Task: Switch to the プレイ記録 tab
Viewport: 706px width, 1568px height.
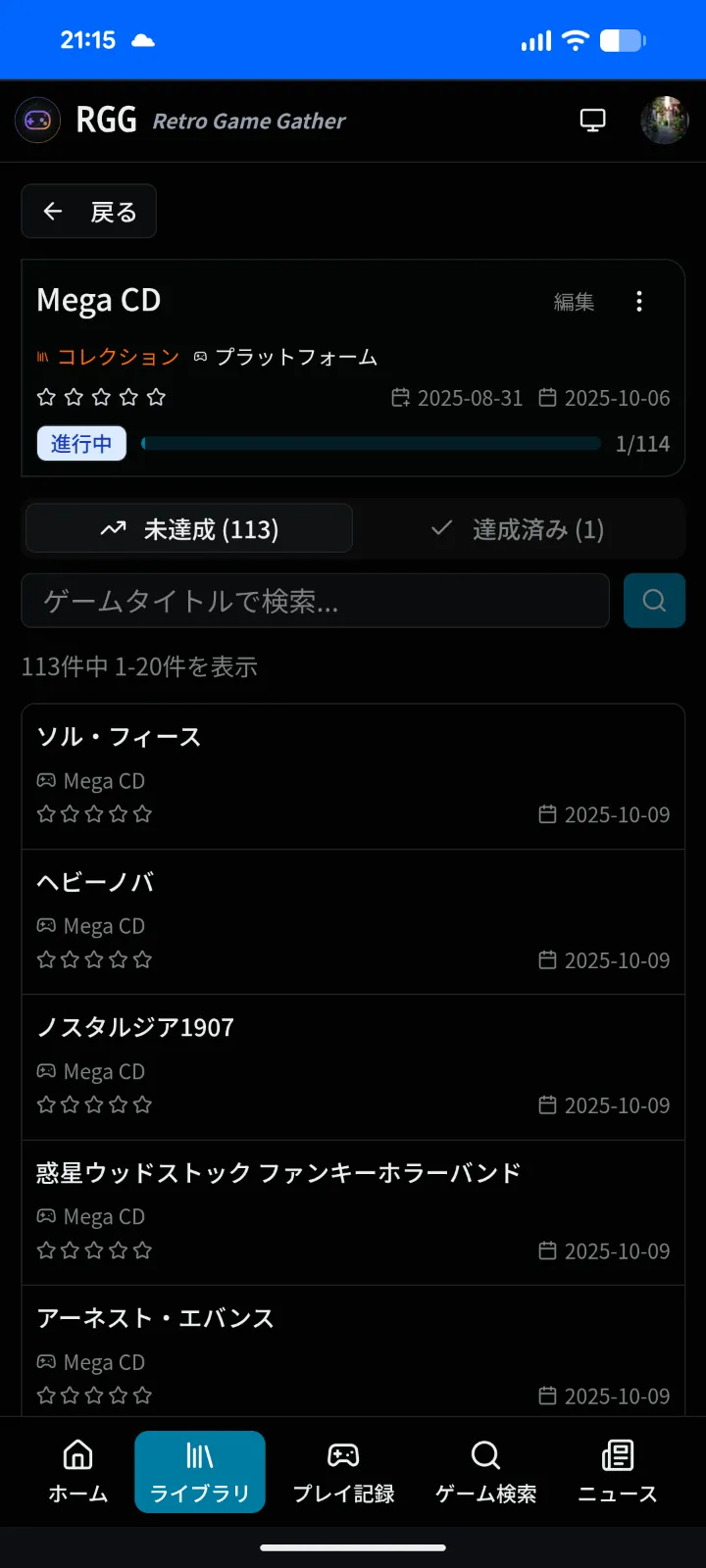Action: (343, 1472)
